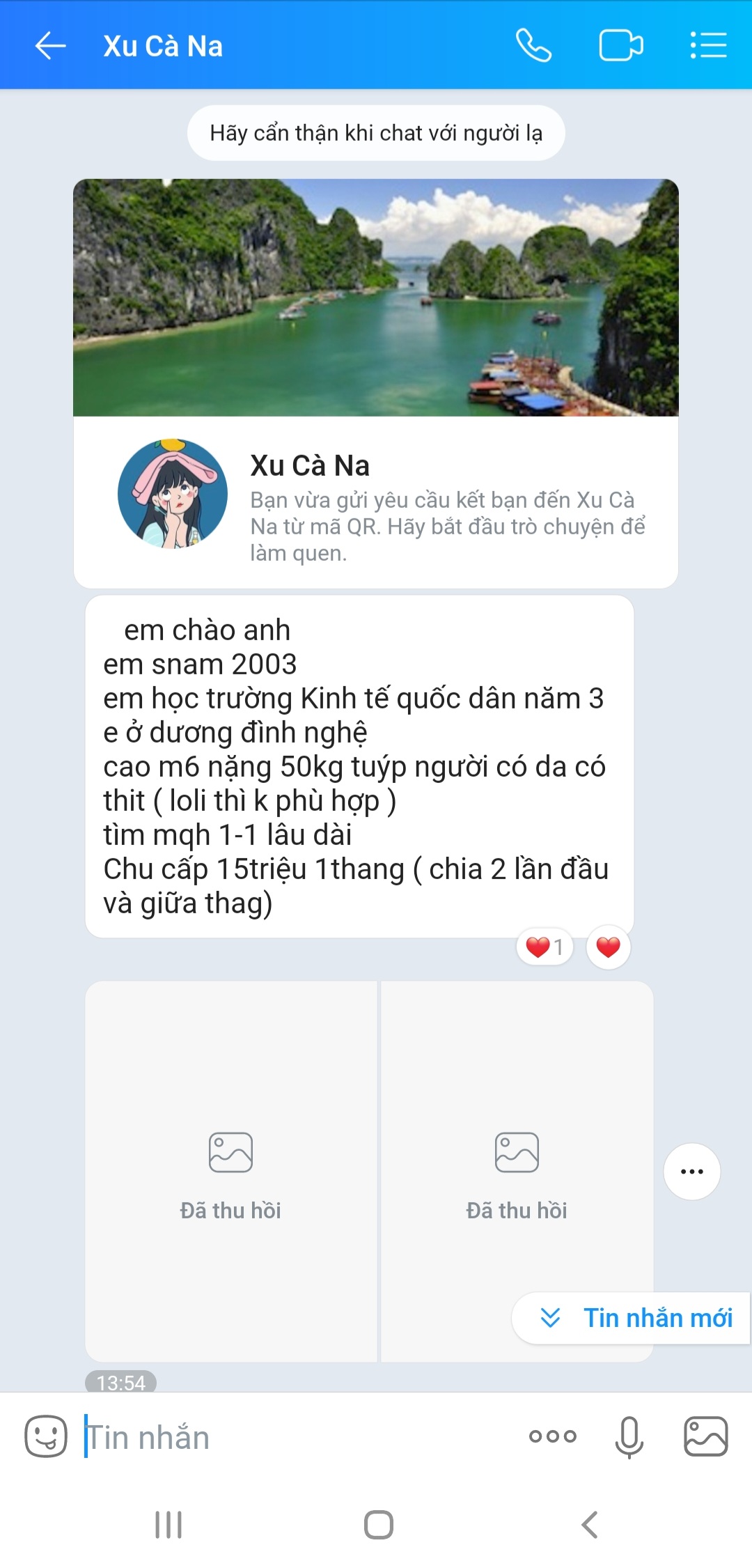Go back from Xu Cà Na chat
The width and height of the screenshot is (752, 1568).
coord(50,46)
